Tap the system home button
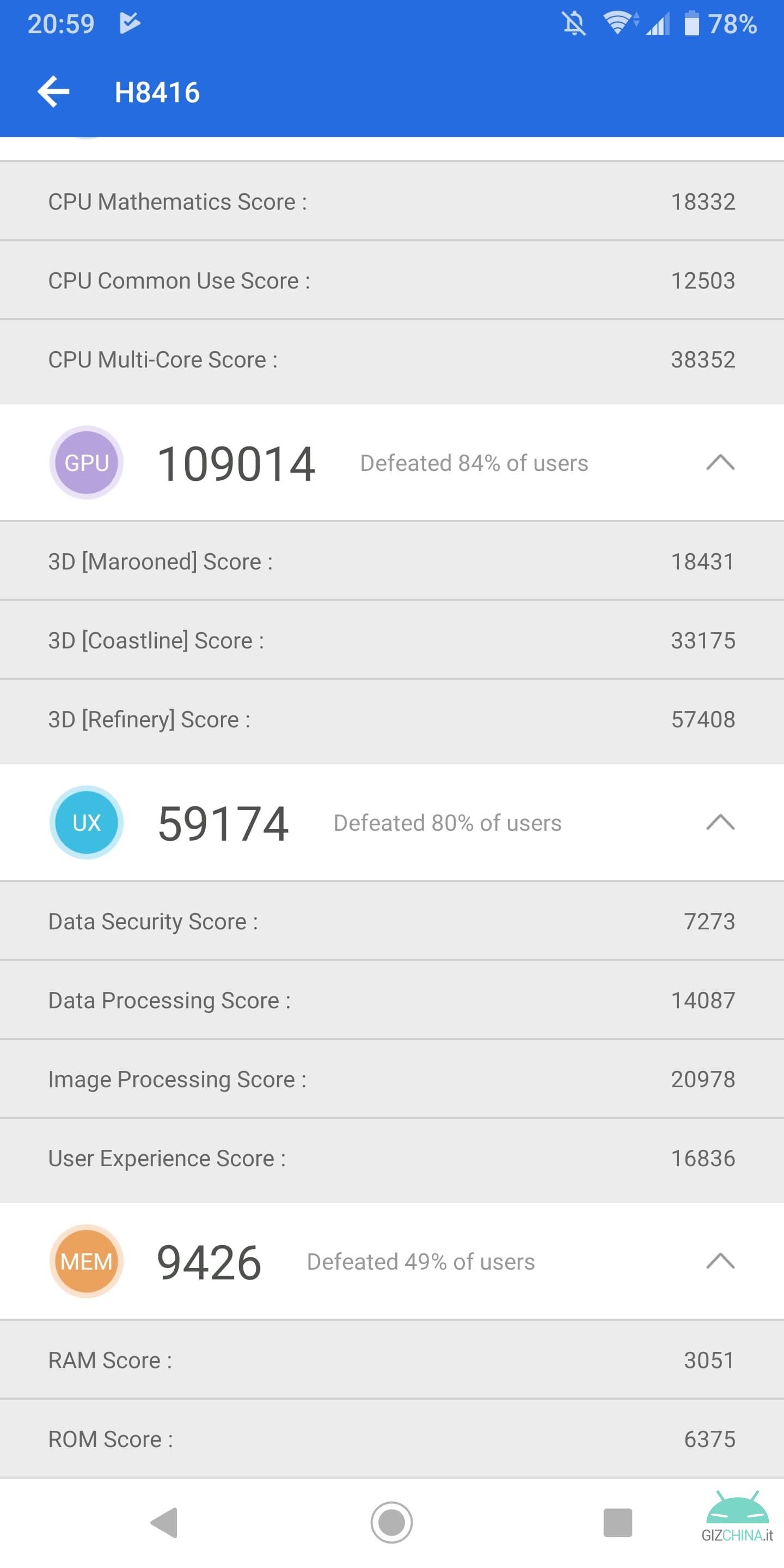 tap(391, 1522)
